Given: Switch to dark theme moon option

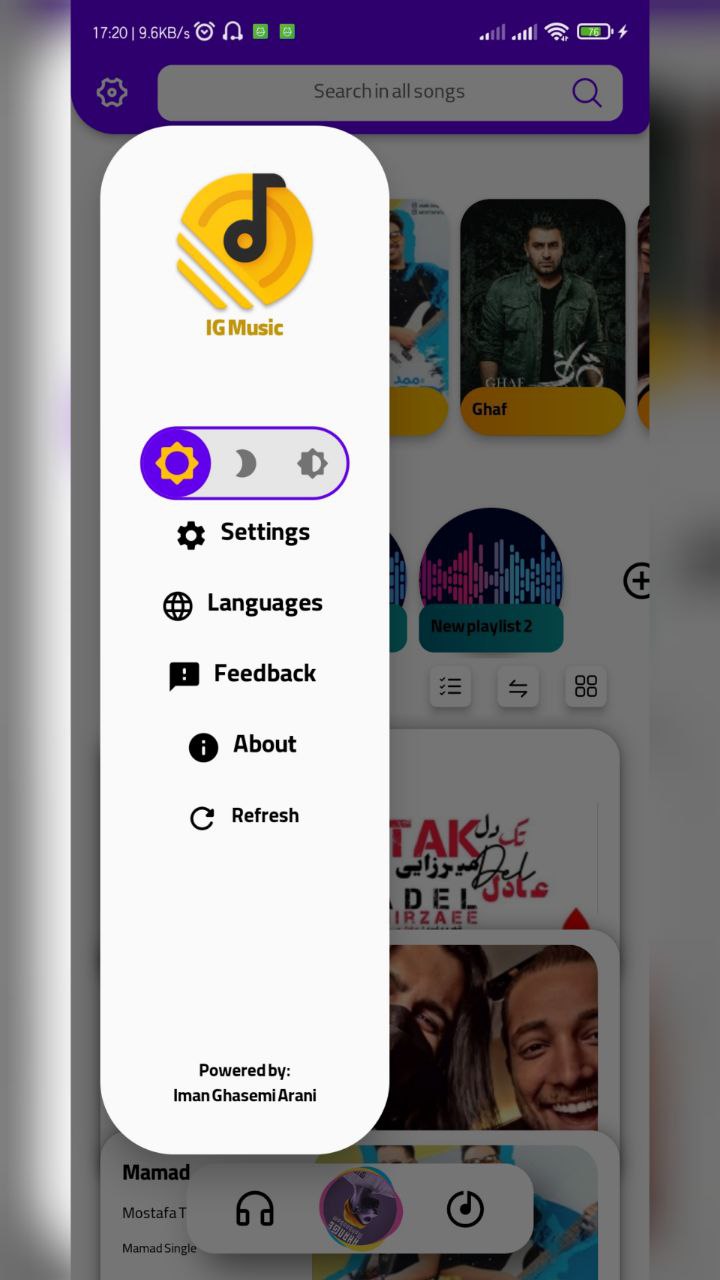Looking at the screenshot, I should pyautogui.click(x=245, y=463).
